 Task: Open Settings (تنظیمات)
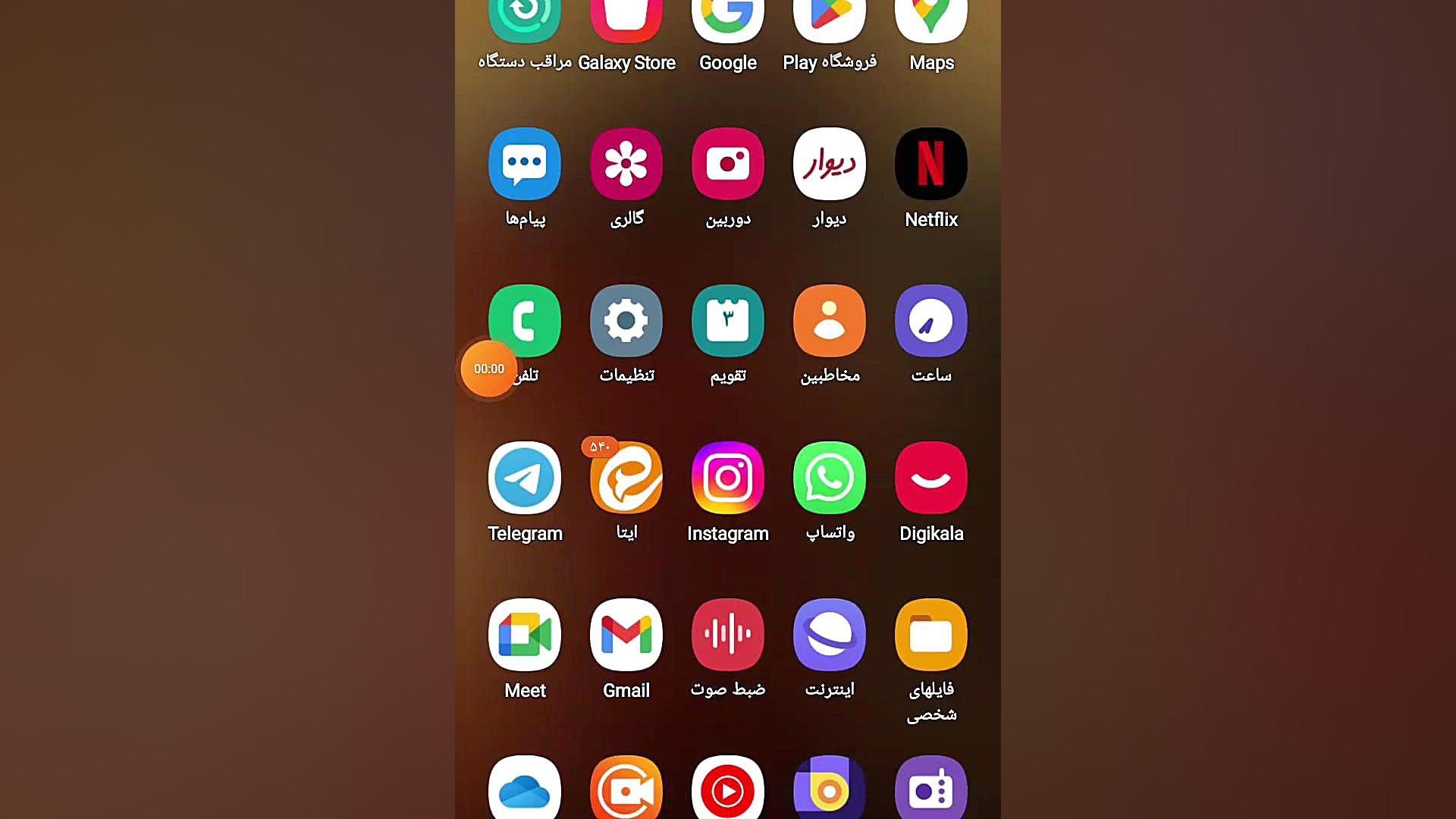click(626, 321)
